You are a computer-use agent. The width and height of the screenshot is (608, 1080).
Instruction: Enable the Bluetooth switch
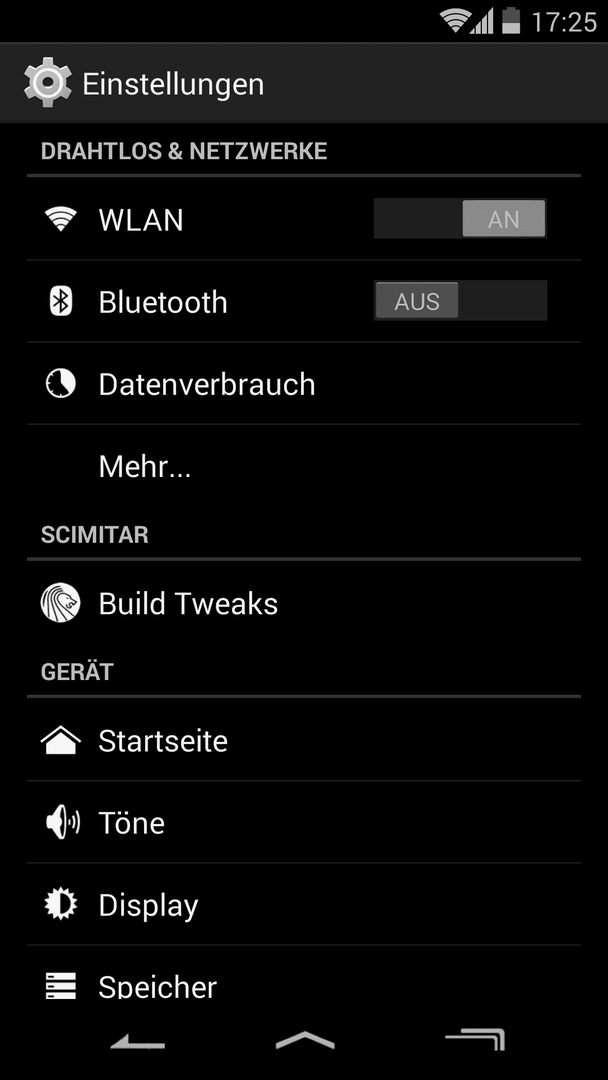coord(460,301)
